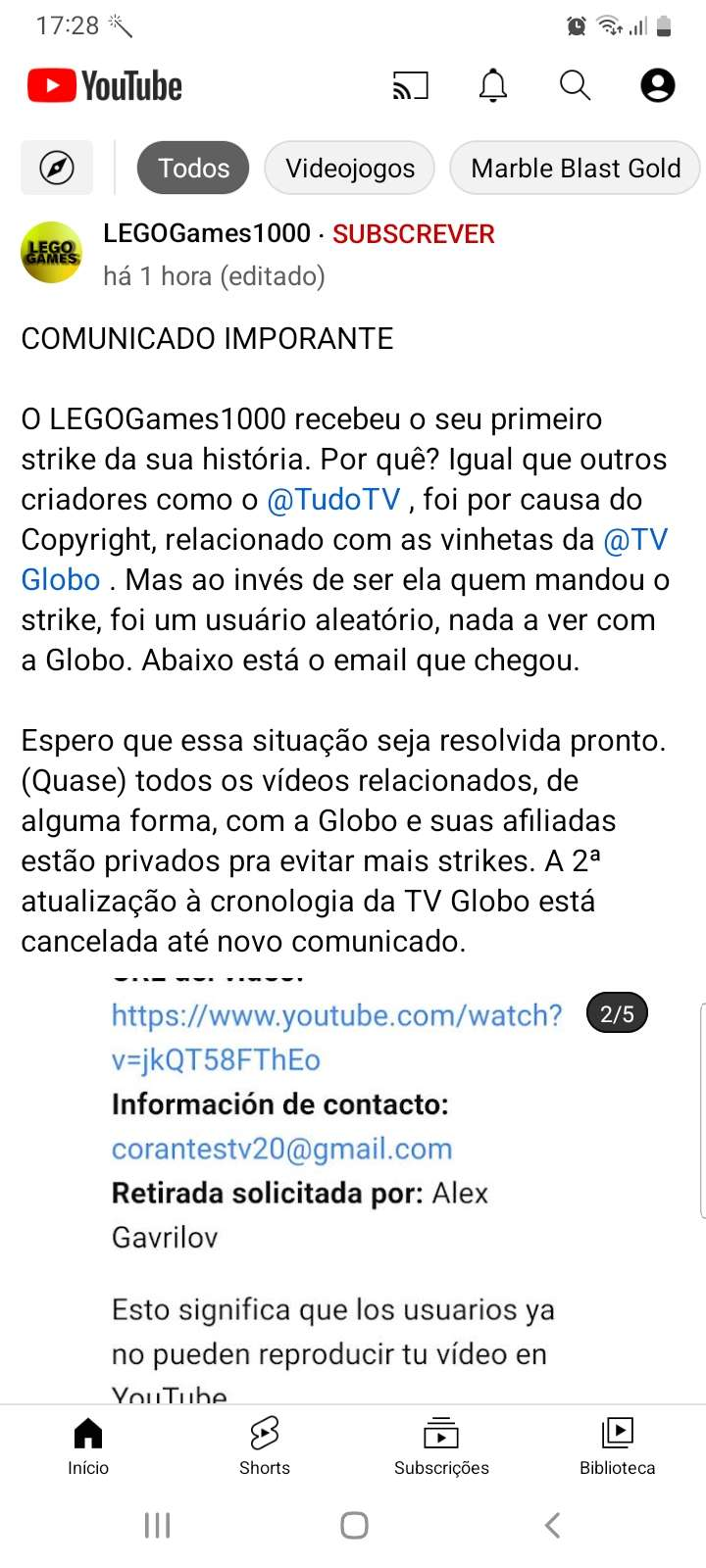Open the account profile icon

click(658, 86)
